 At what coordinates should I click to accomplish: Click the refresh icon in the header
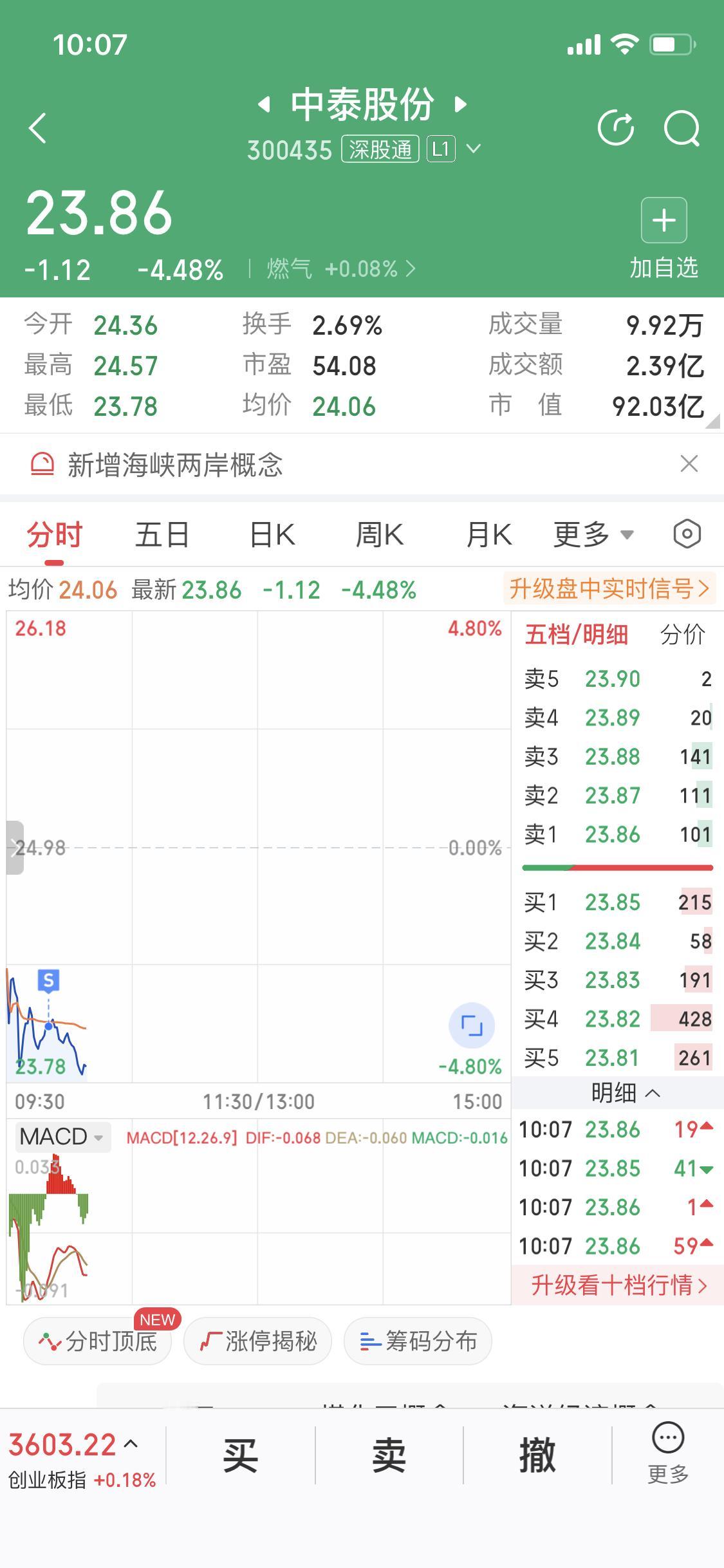point(617,127)
